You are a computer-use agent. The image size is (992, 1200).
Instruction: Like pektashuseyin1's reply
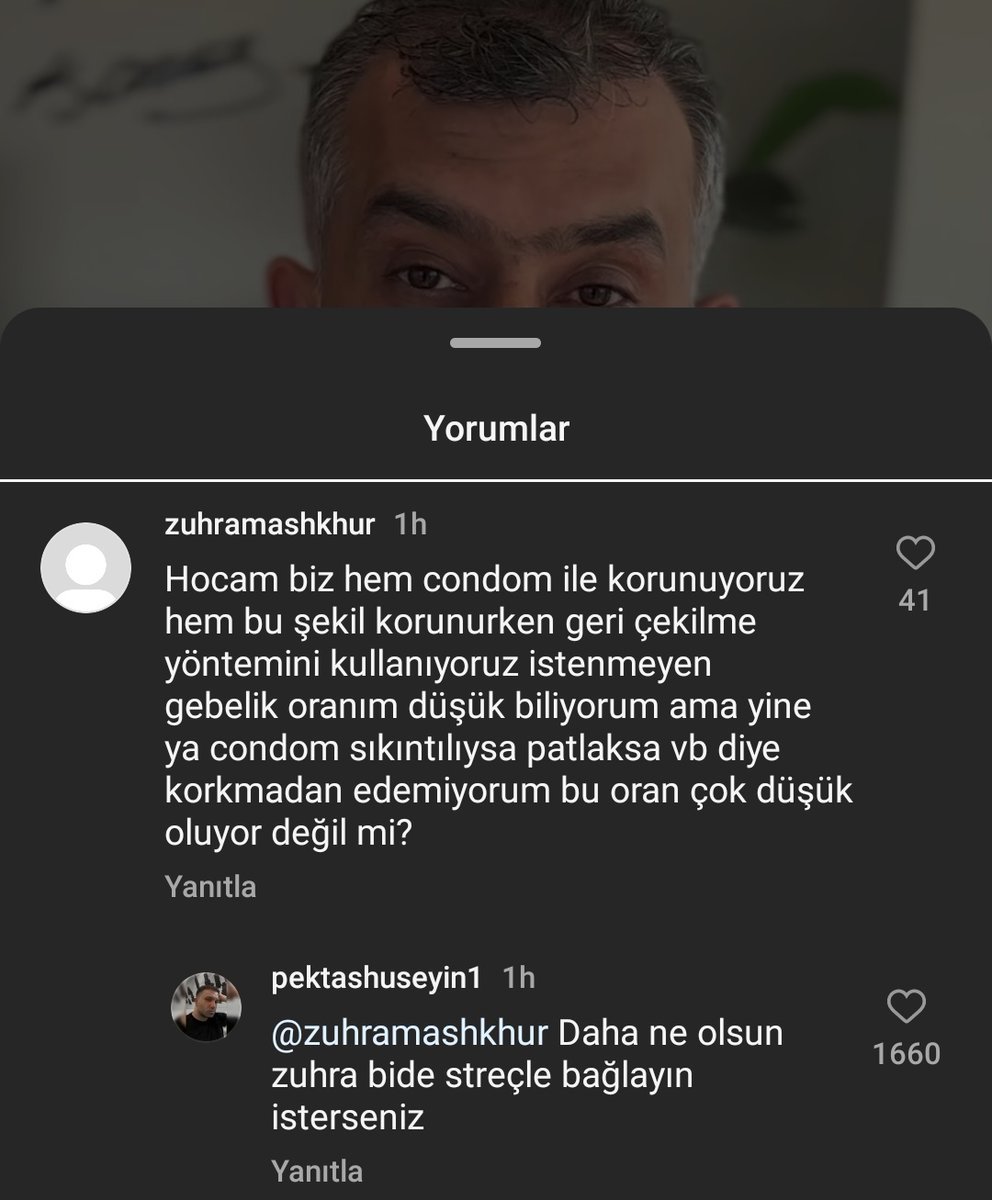(x=906, y=1007)
